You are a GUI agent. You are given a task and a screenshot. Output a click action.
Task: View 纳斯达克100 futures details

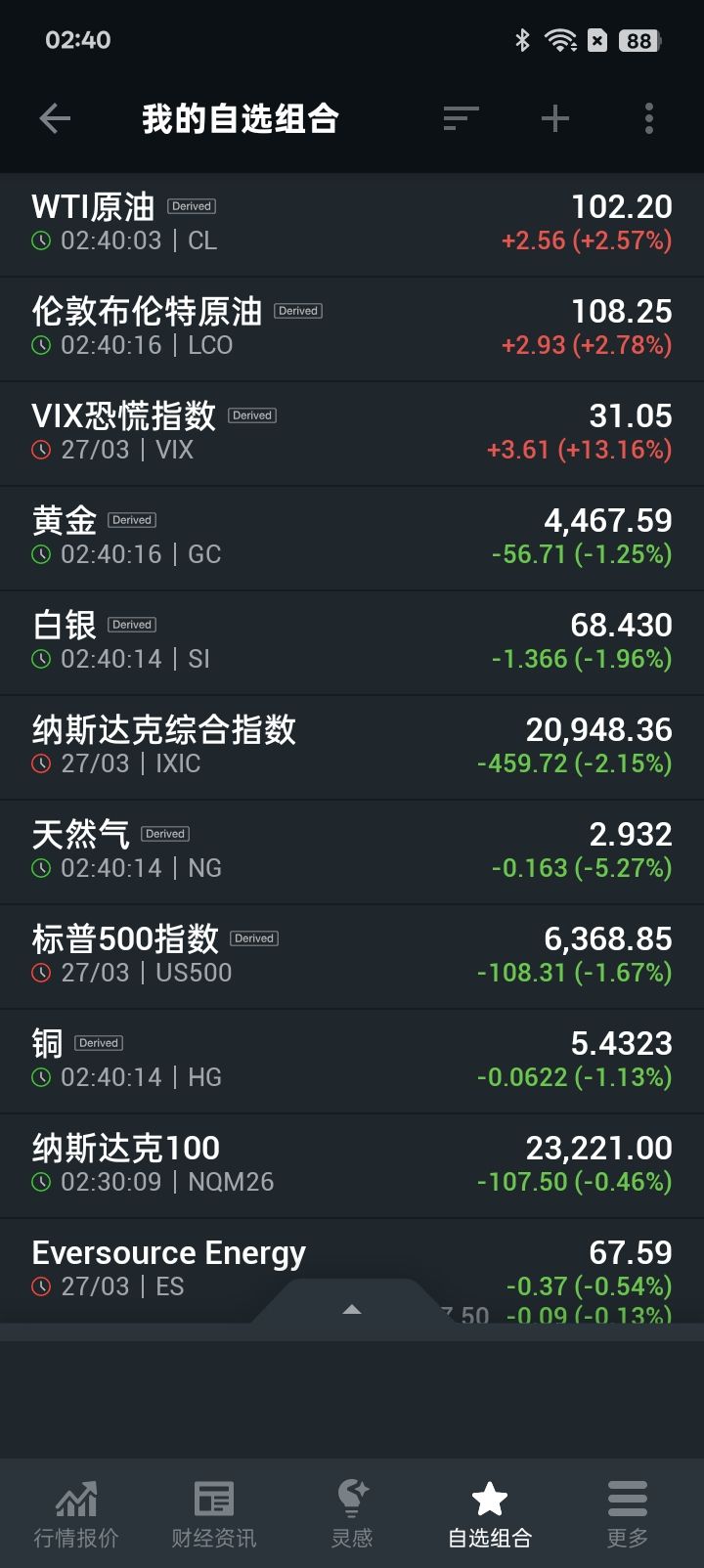click(x=352, y=1165)
